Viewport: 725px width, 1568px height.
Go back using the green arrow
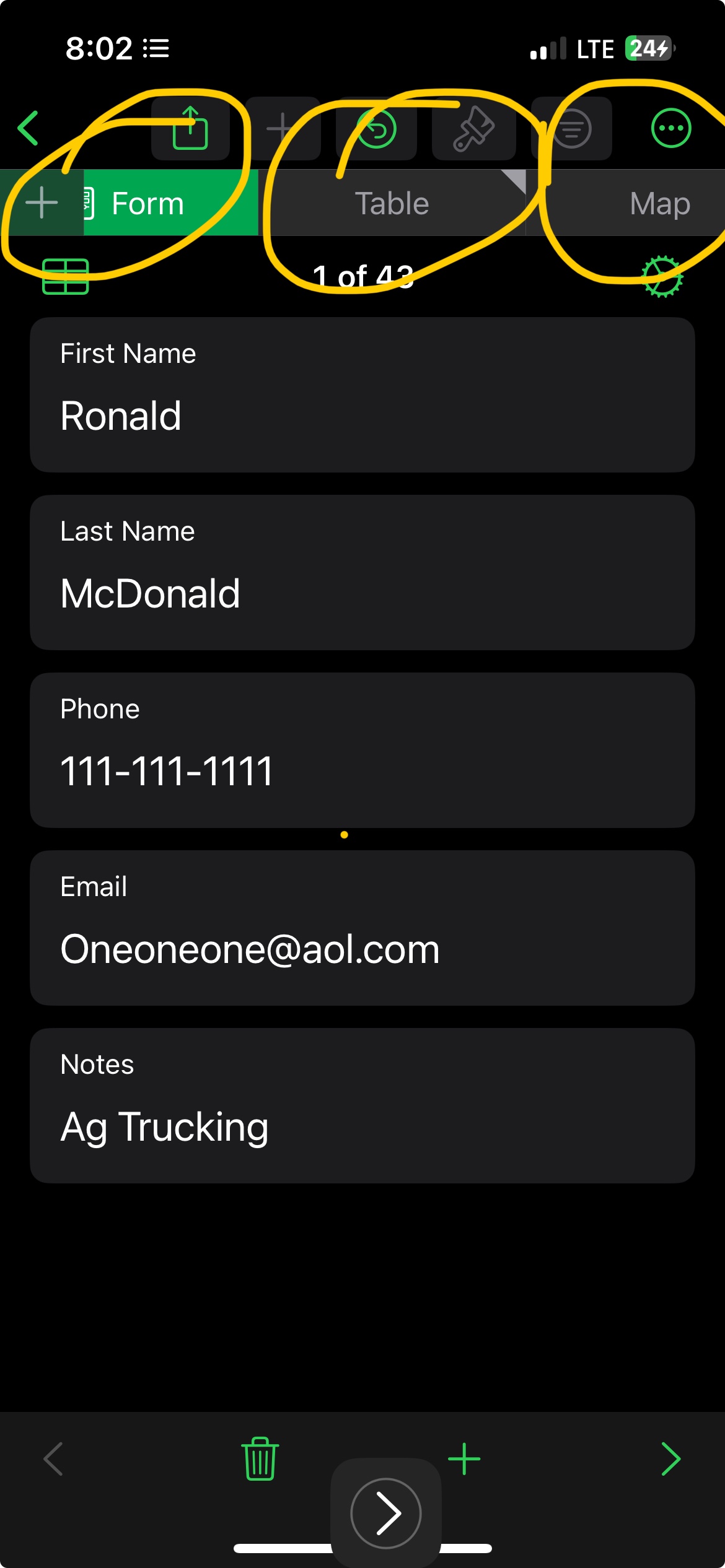(x=29, y=128)
